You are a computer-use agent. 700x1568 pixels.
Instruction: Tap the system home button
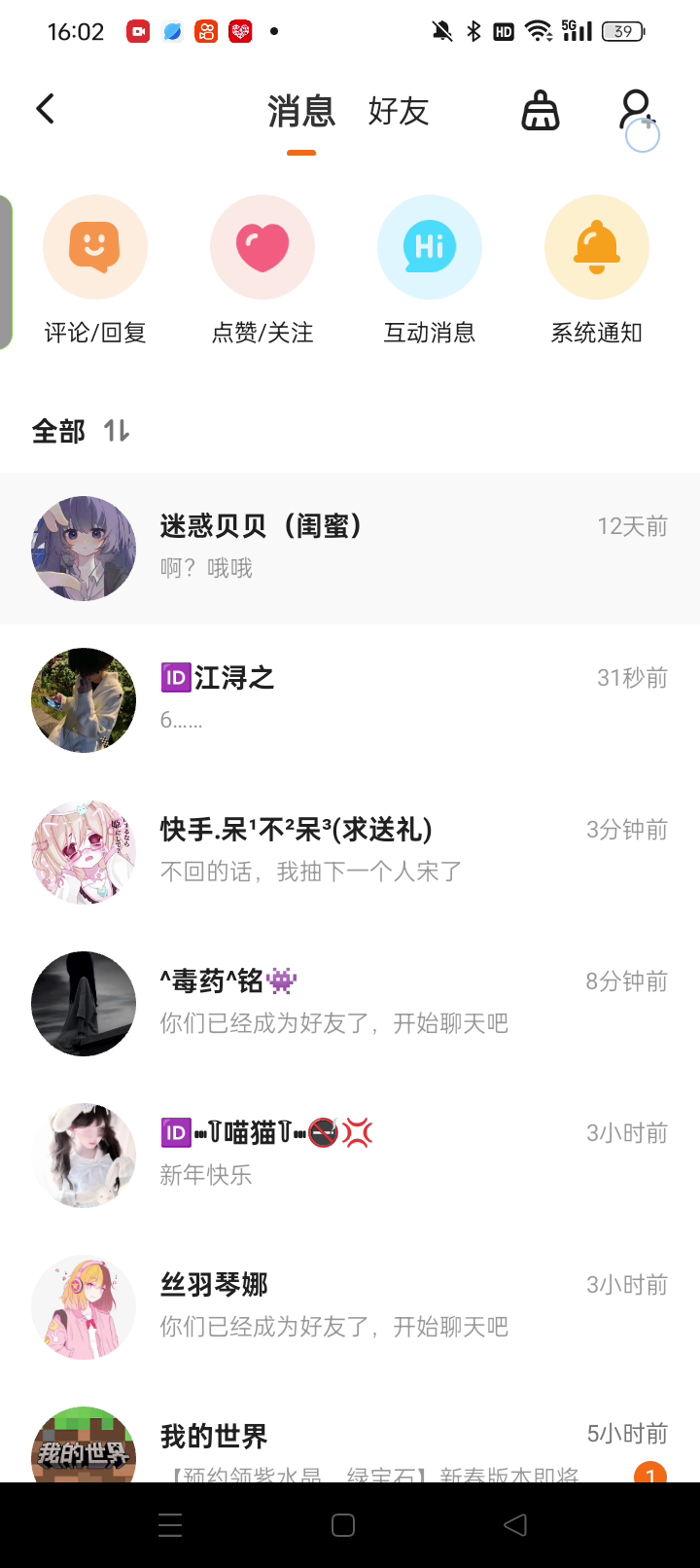[343, 1525]
